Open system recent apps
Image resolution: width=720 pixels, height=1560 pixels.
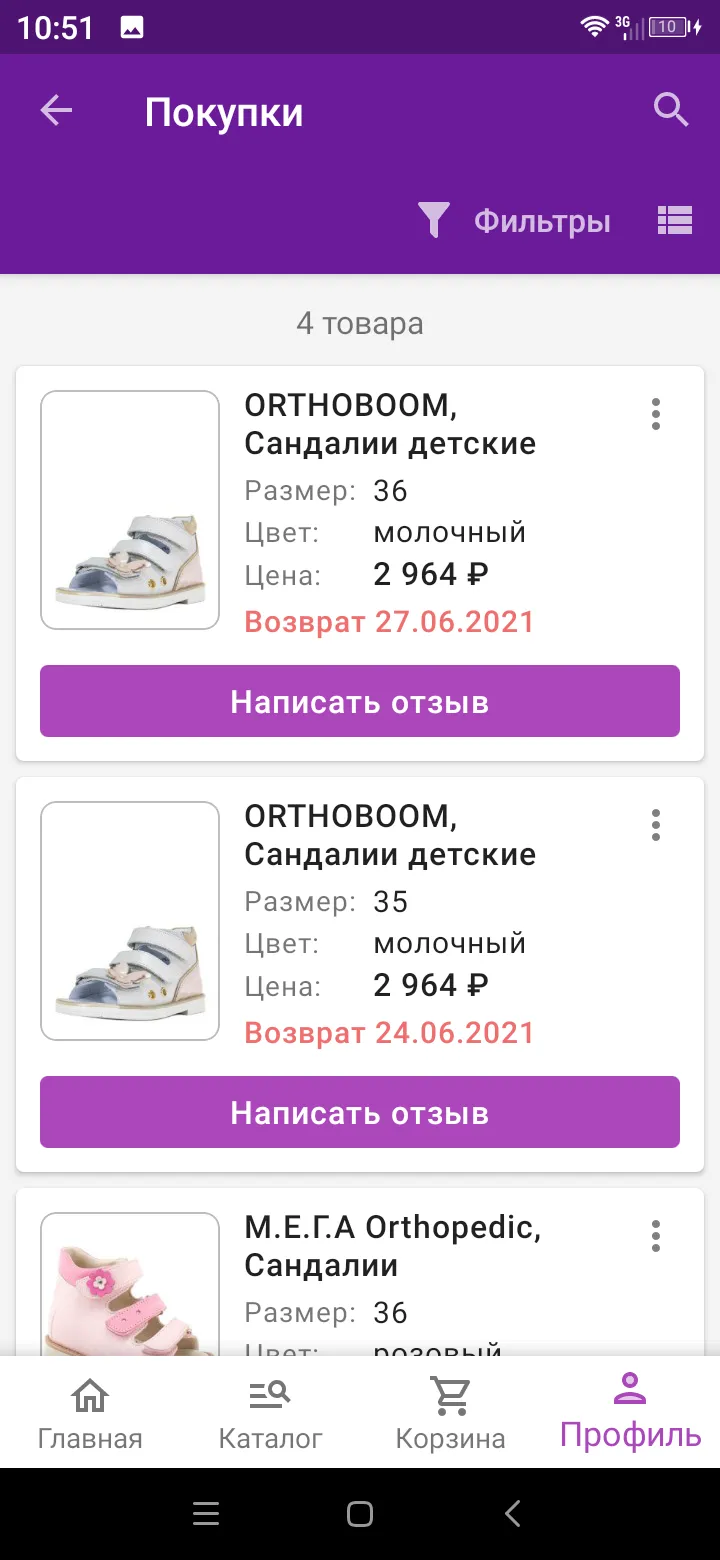tap(206, 1514)
